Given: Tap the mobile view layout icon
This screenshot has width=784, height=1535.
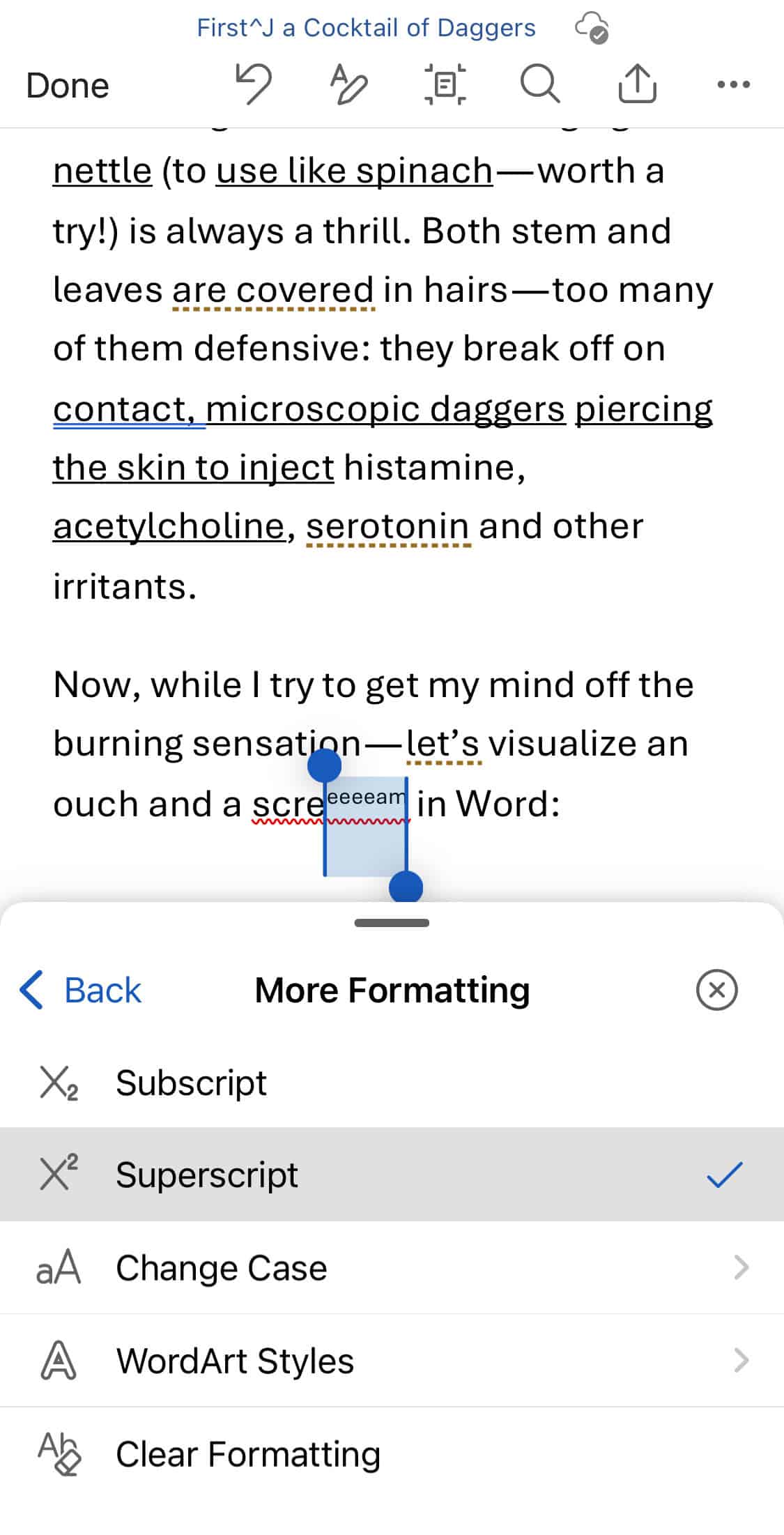Looking at the screenshot, I should click(x=445, y=85).
